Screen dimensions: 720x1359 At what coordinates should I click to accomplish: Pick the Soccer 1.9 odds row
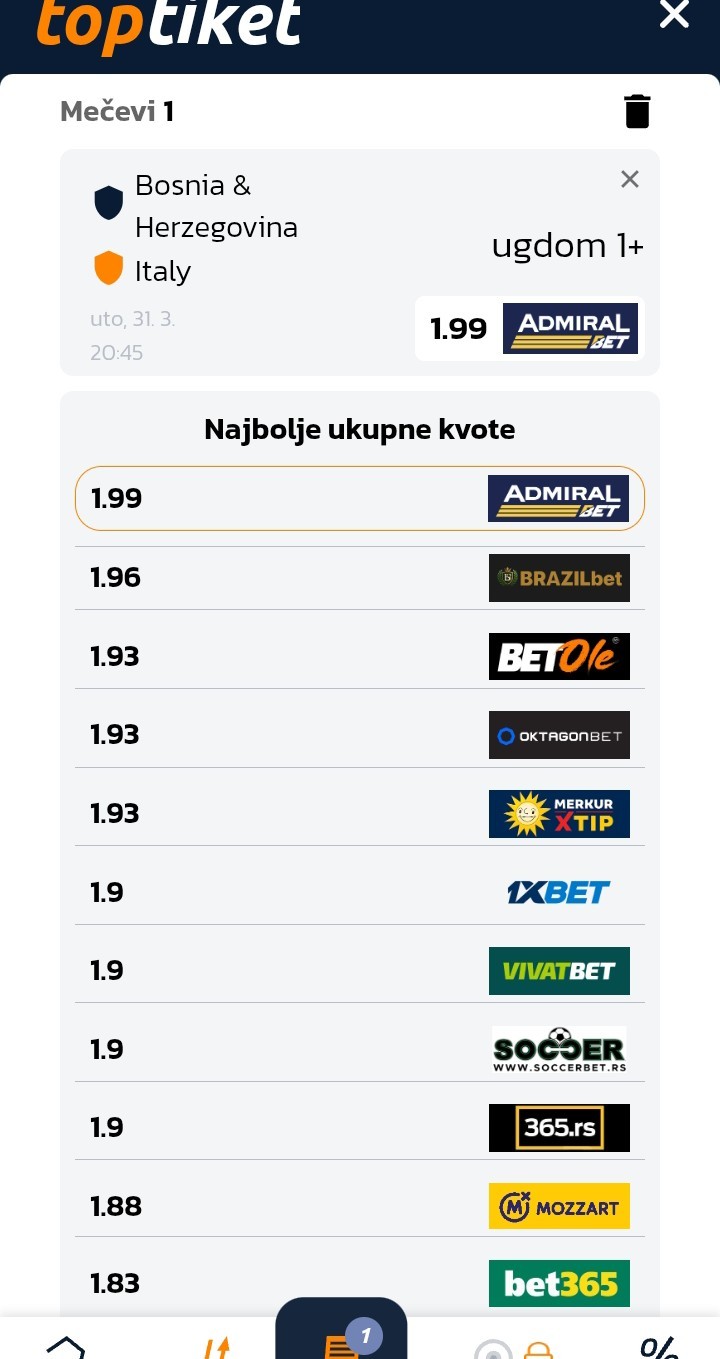(360, 1049)
